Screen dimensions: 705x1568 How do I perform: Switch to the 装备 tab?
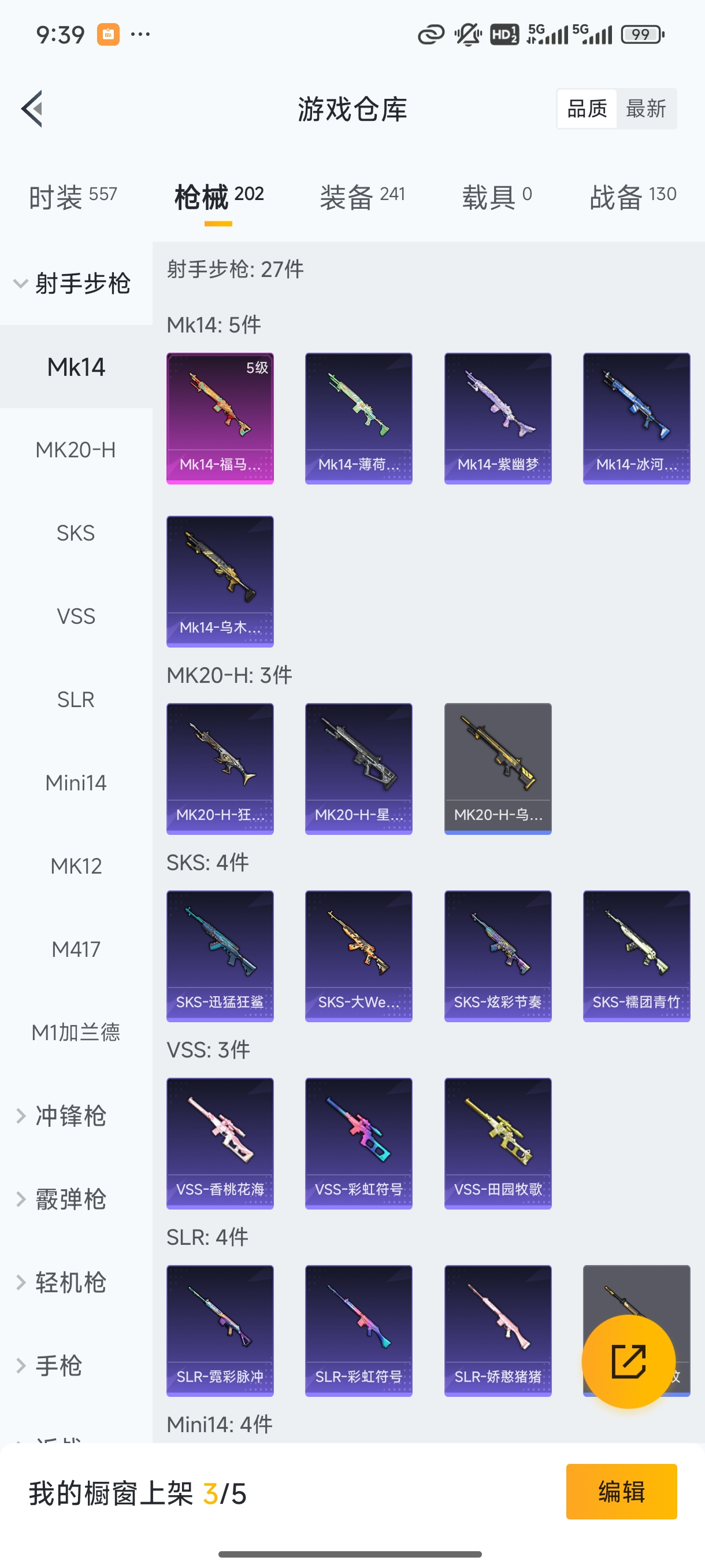[362, 197]
